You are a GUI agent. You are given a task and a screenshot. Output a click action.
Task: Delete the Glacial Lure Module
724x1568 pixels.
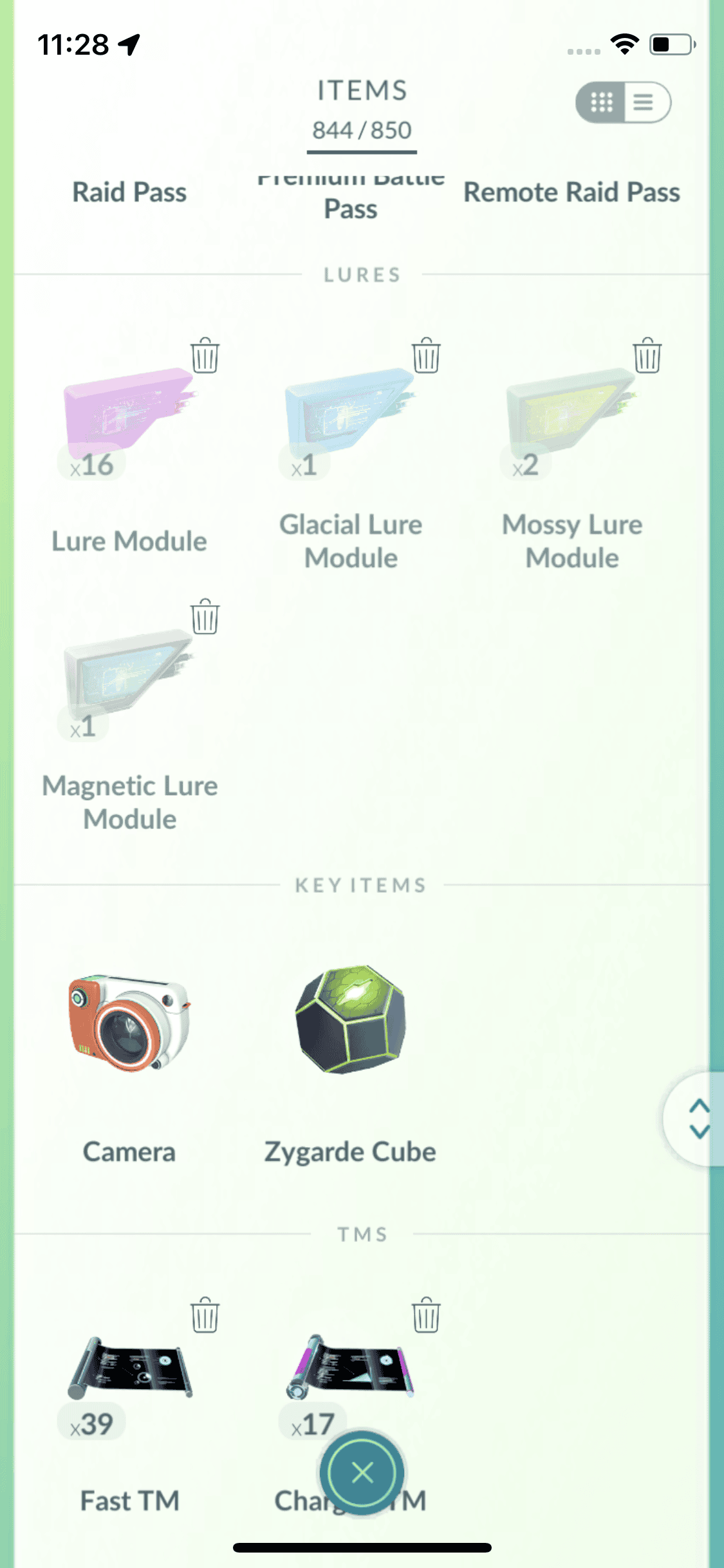click(426, 355)
